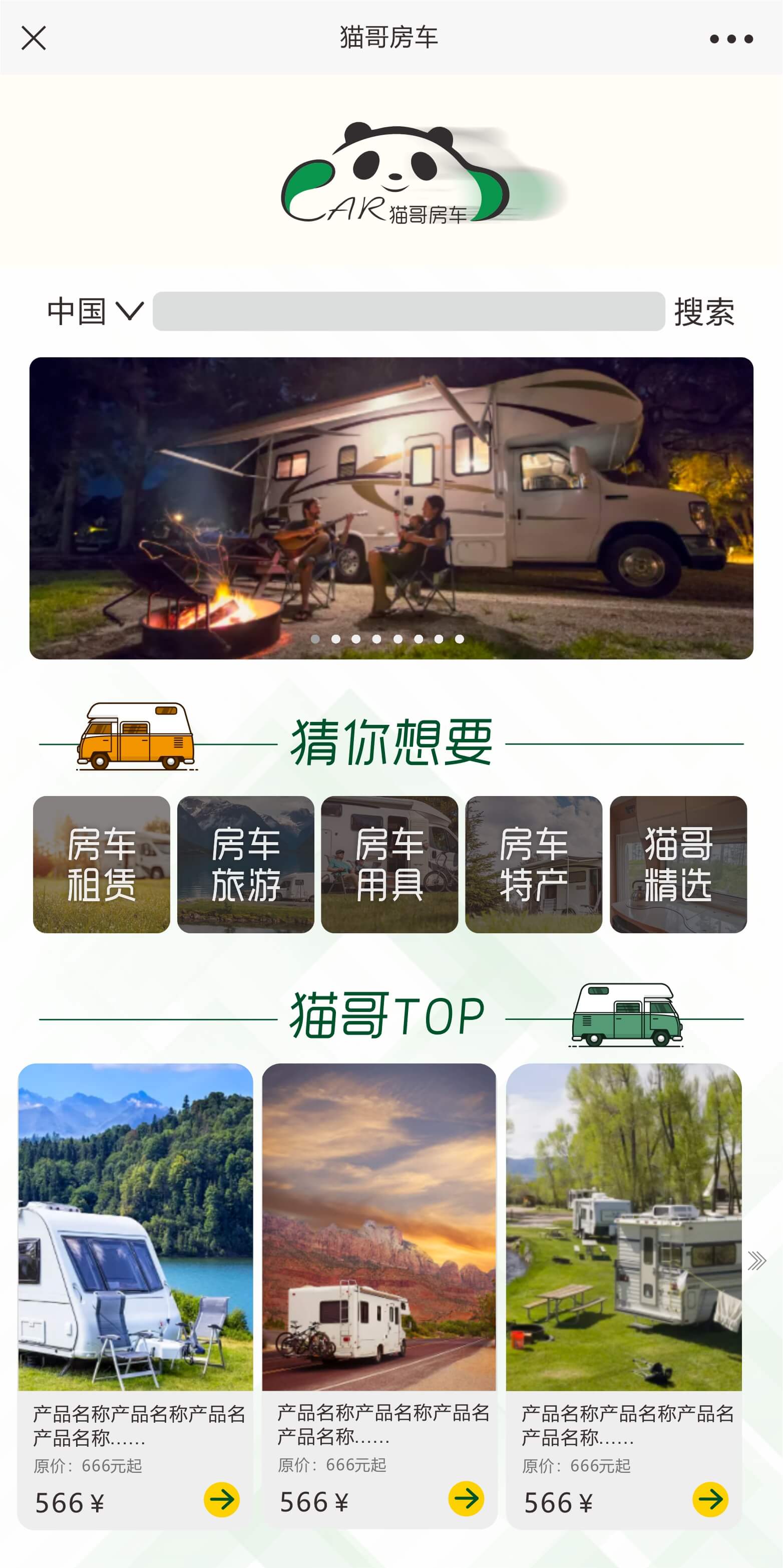The width and height of the screenshot is (783, 1568).
Task: Go to 房车特产 category
Action: 534,864
